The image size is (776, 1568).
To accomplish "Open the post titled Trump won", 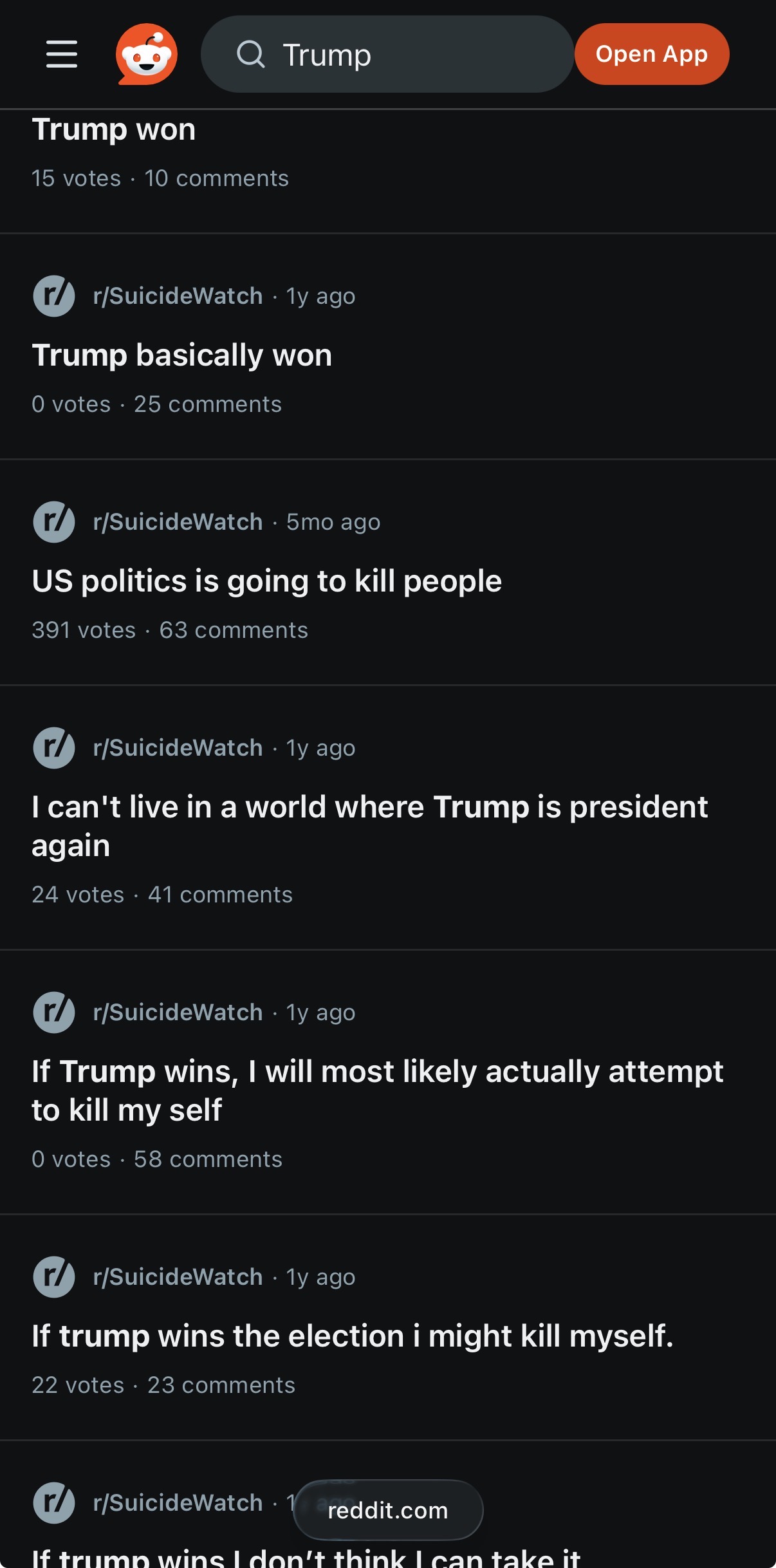I will (114, 130).
